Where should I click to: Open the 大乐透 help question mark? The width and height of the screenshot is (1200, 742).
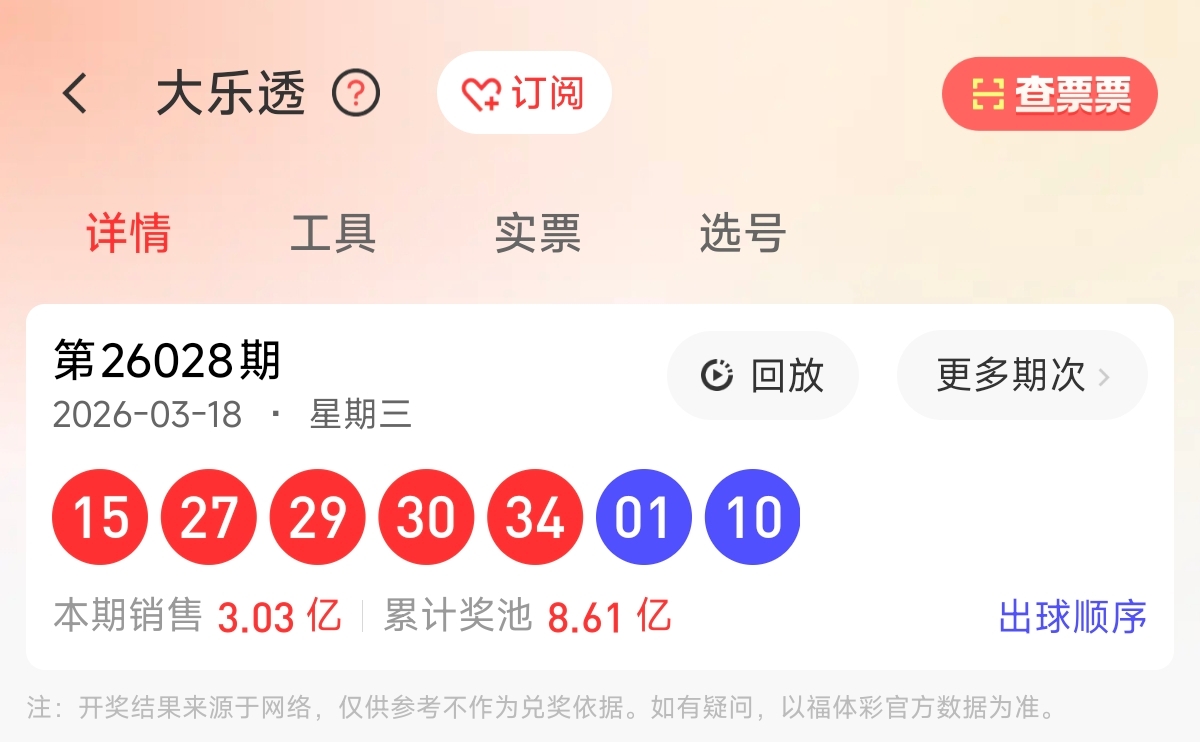pos(356,94)
